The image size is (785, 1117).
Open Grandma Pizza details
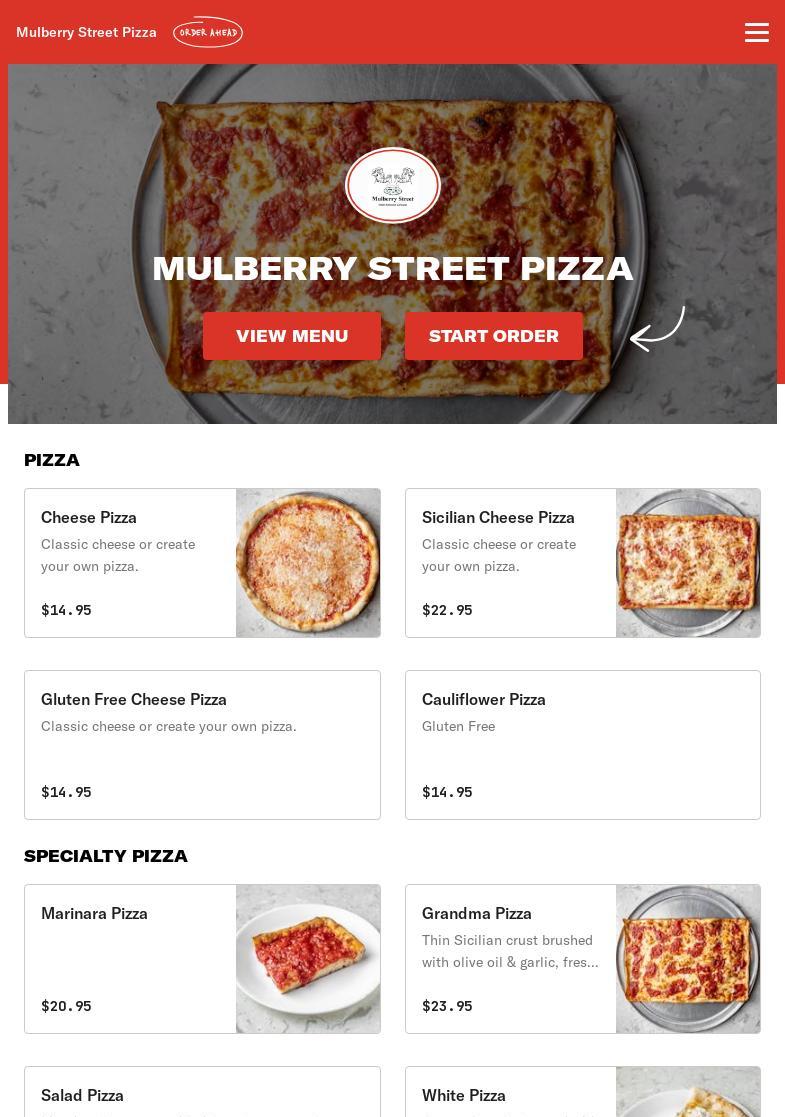pyautogui.click(x=582, y=959)
